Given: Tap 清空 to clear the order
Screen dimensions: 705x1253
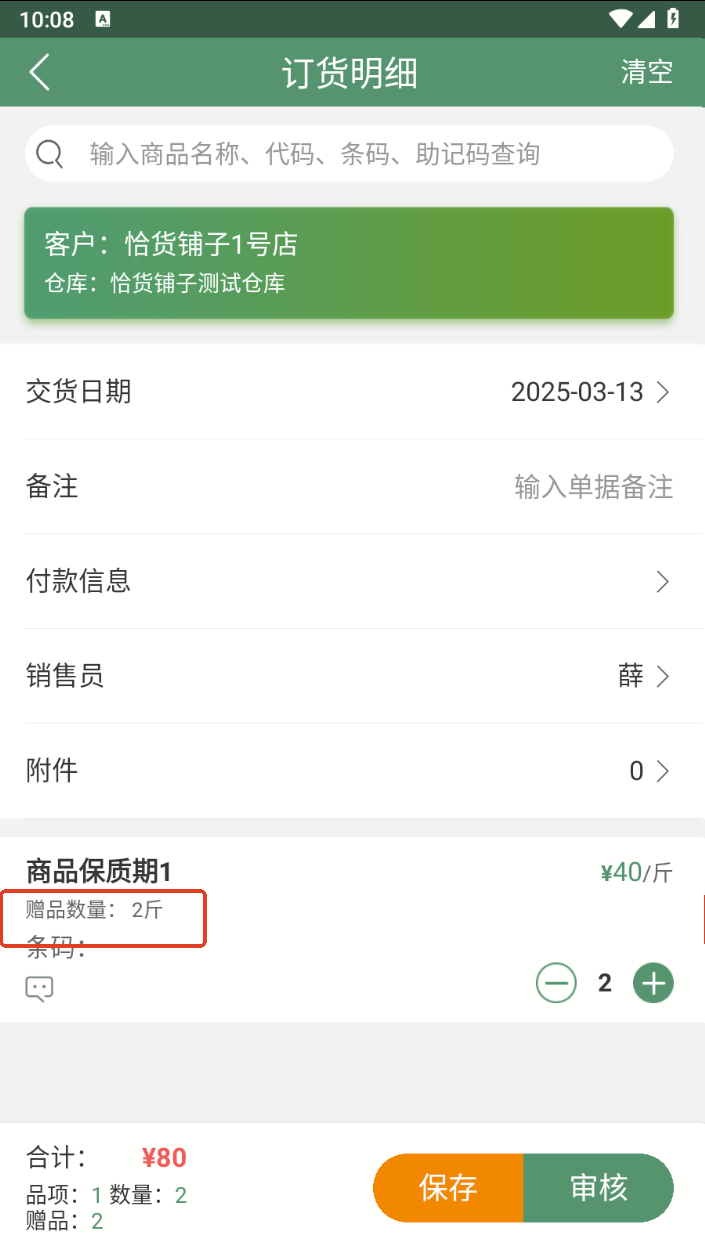Looking at the screenshot, I should pyautogui.click(x=647, y=73).
